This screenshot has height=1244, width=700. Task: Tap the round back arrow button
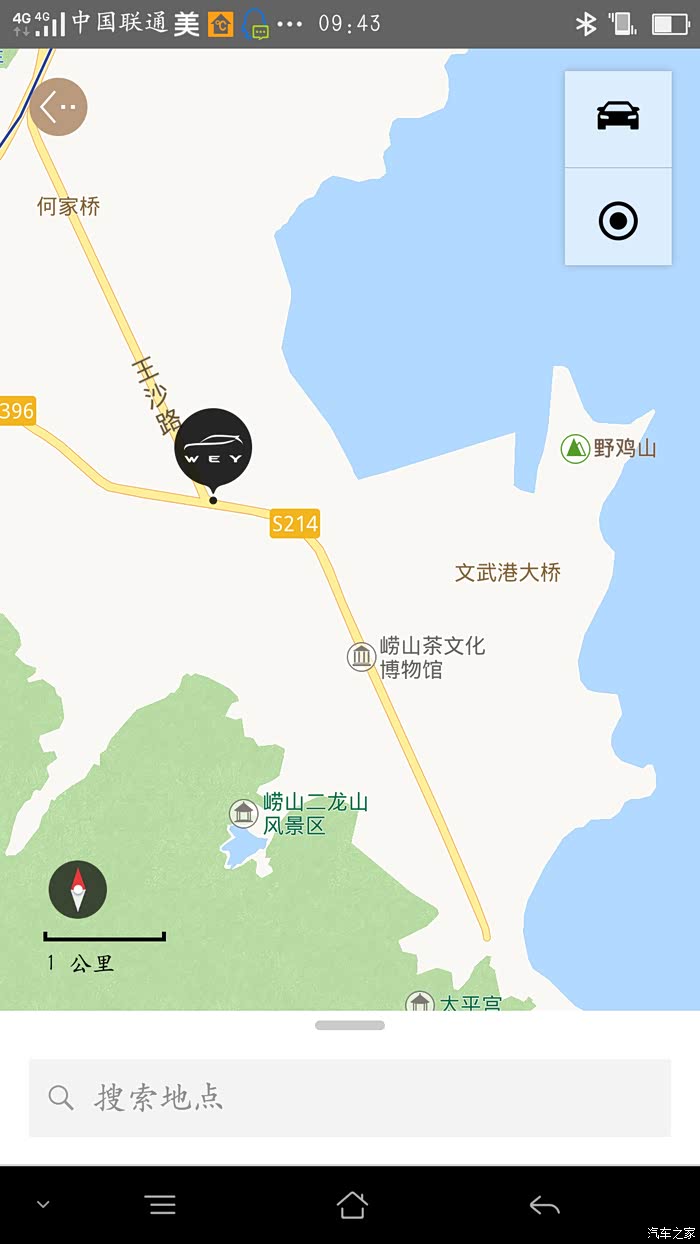pos(58,107)
